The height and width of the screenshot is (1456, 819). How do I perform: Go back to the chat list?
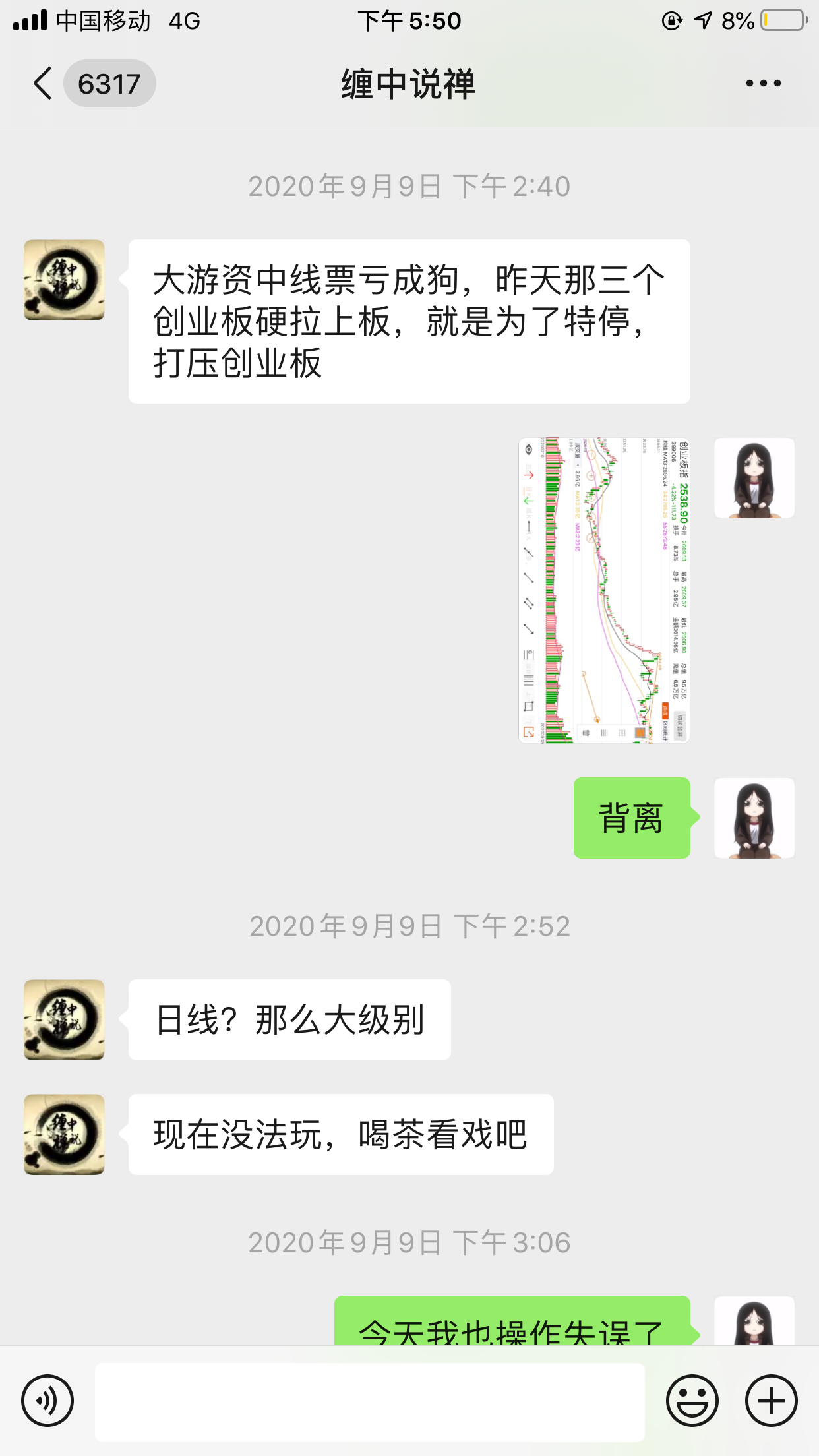coord(44,84)
